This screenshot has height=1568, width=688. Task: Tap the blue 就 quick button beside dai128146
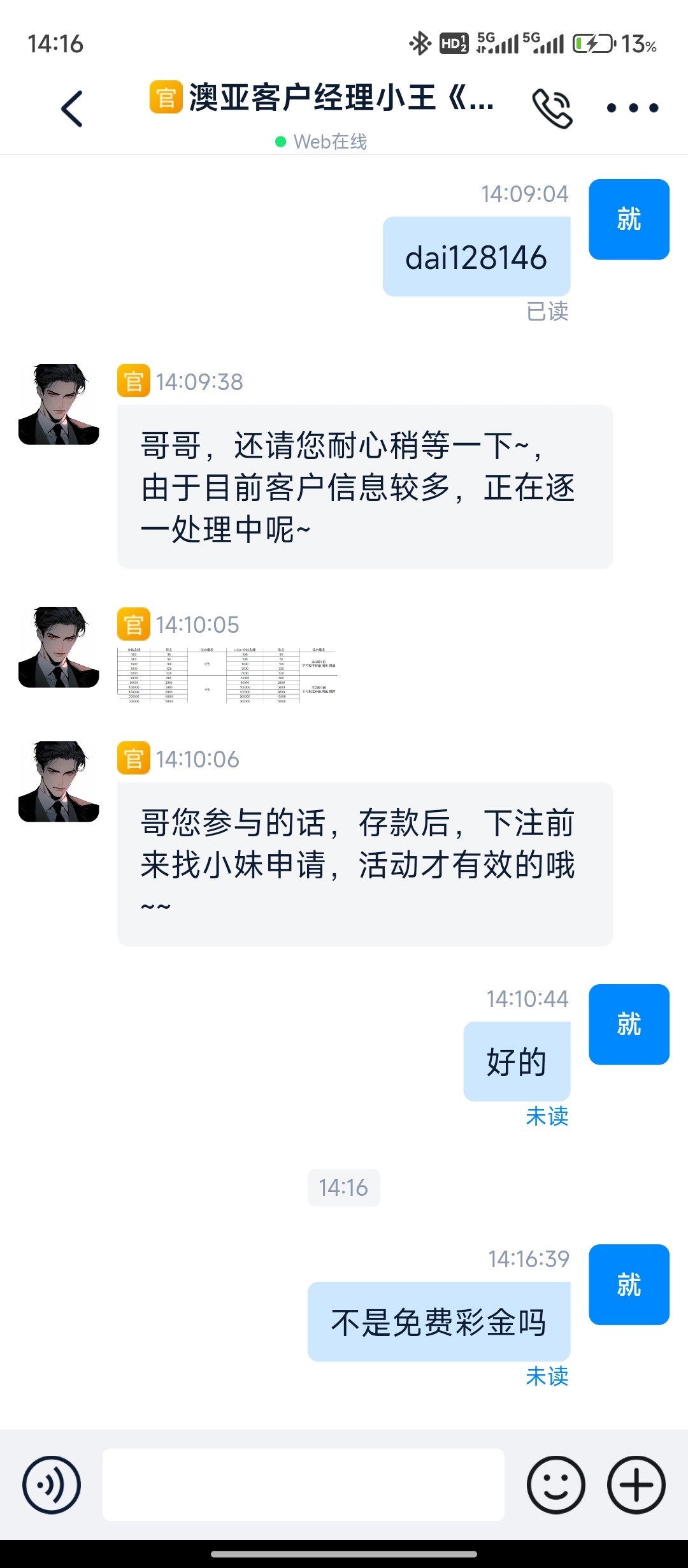coord(628,220)
